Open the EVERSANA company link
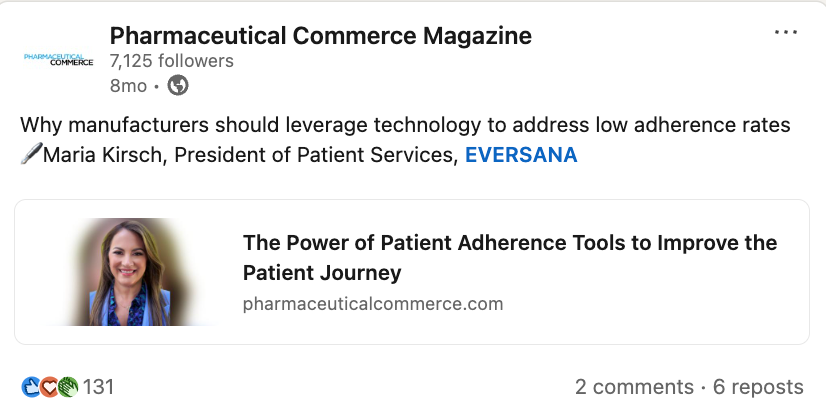The image size is (826, 408). pyautogui.click(x=521, y=156)
